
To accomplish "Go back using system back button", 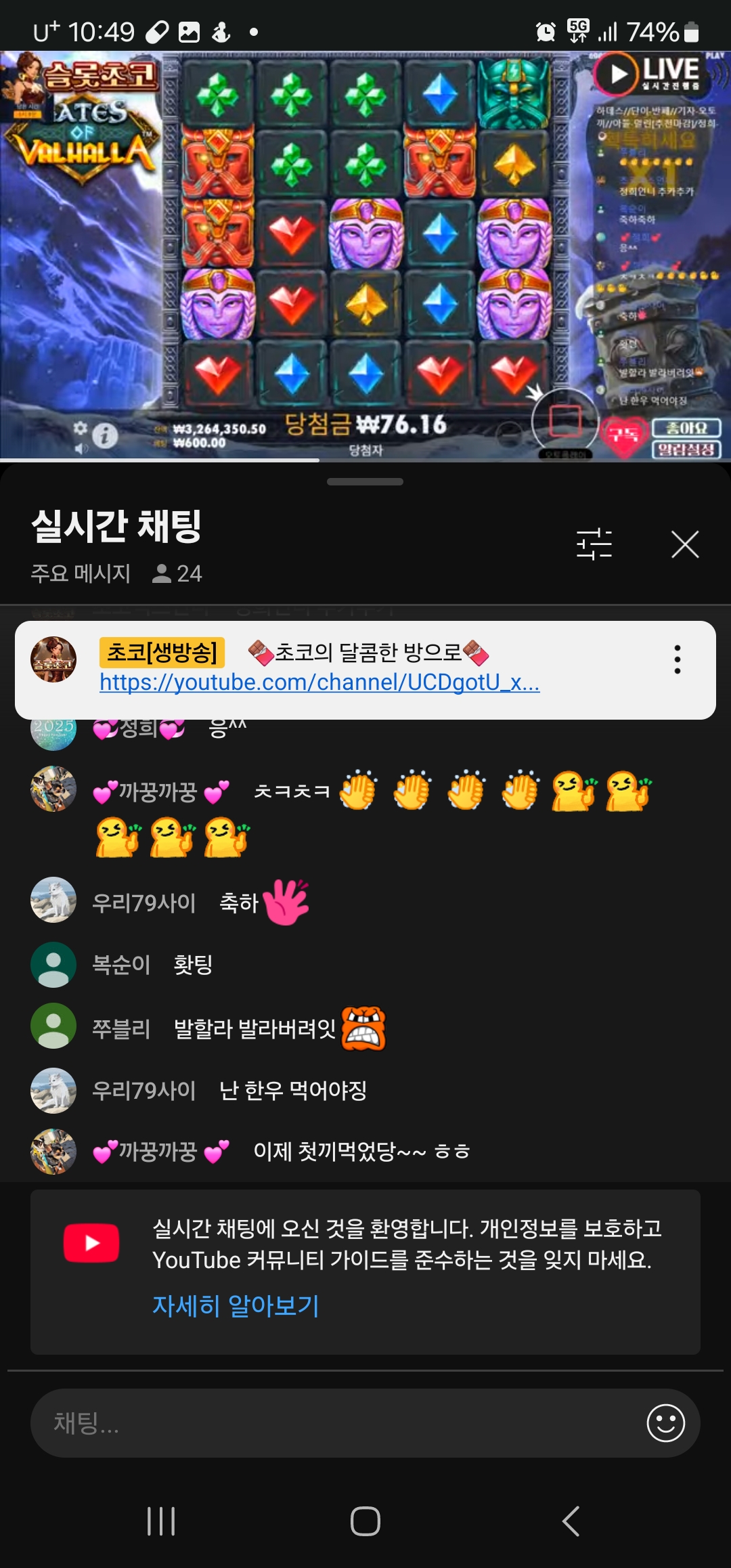I will tap(571, 1521).
